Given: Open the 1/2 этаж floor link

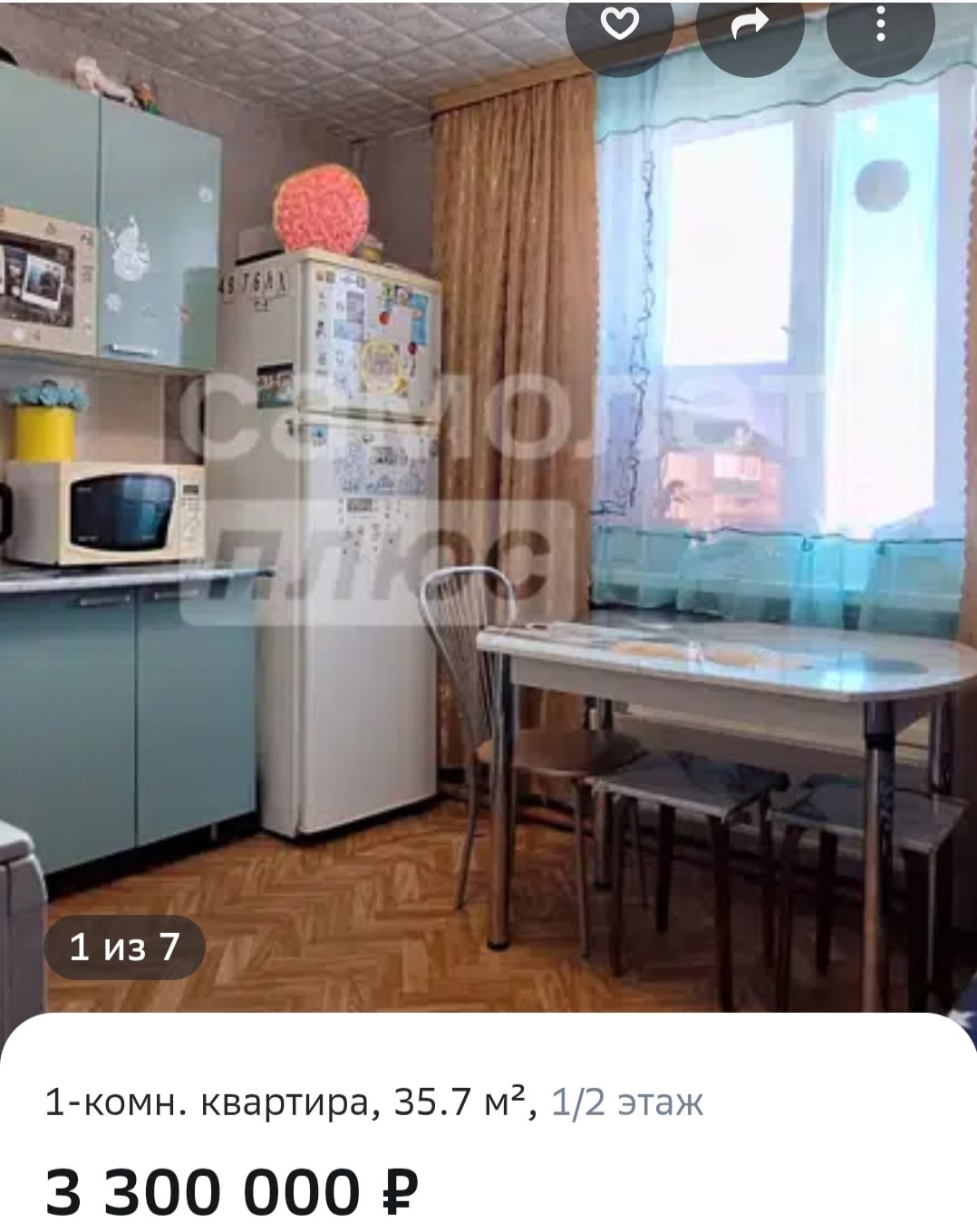Looking at the screenshot, I should point(627,1102).
